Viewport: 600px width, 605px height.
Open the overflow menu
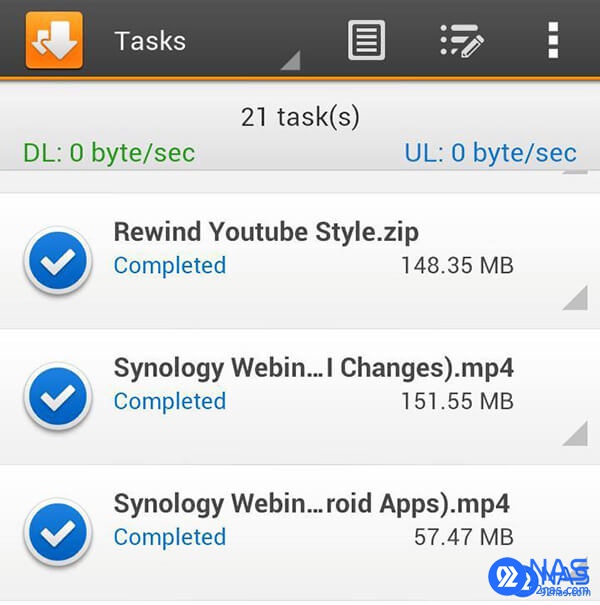pos(552,40)
